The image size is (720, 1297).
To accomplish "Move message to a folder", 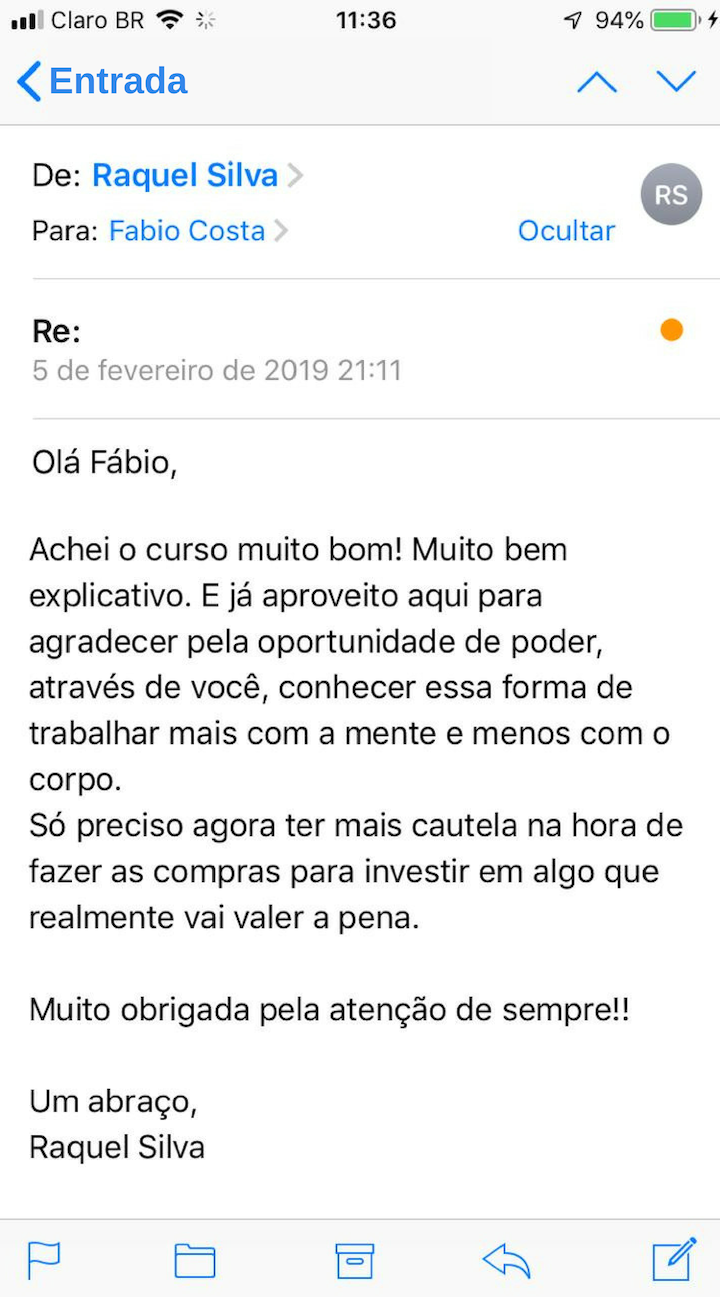I will (195, 1260).
